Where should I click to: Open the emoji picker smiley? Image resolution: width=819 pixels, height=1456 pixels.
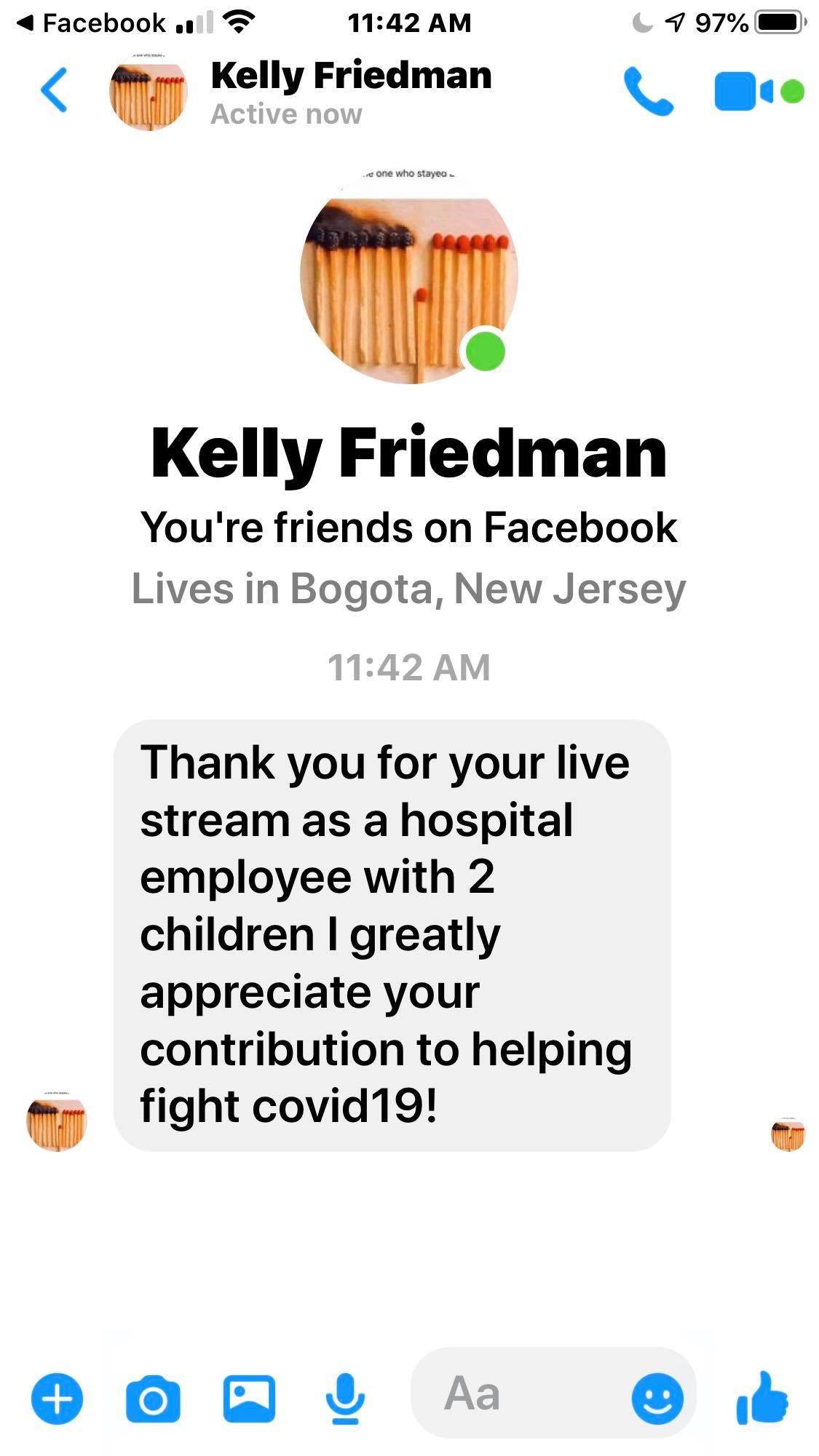657,1398
